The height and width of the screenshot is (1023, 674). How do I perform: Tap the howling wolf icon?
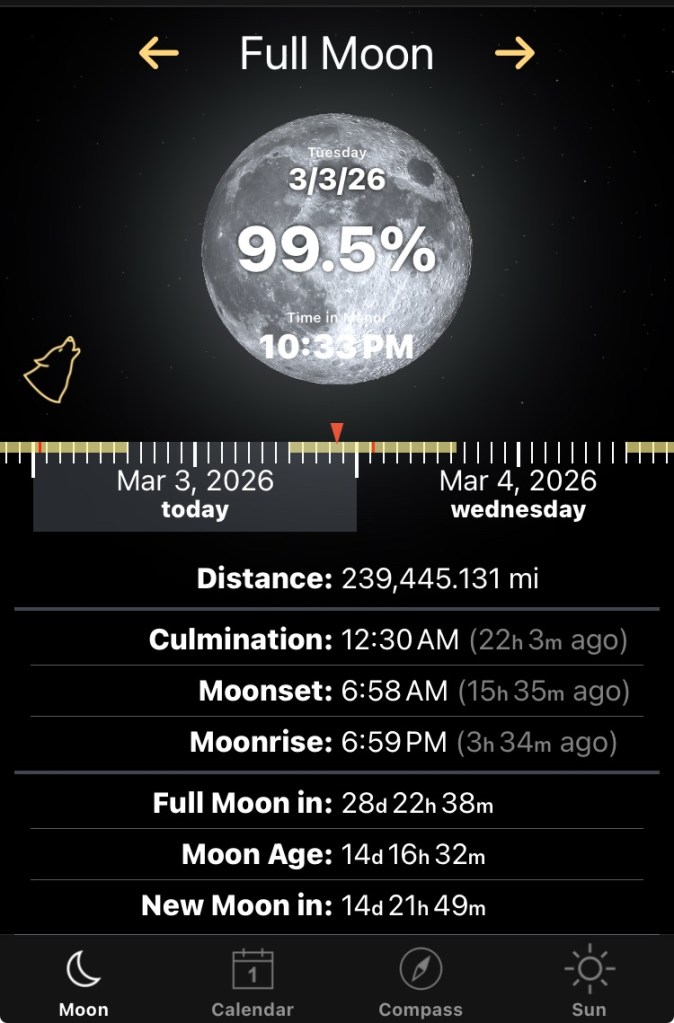point(52,370)
